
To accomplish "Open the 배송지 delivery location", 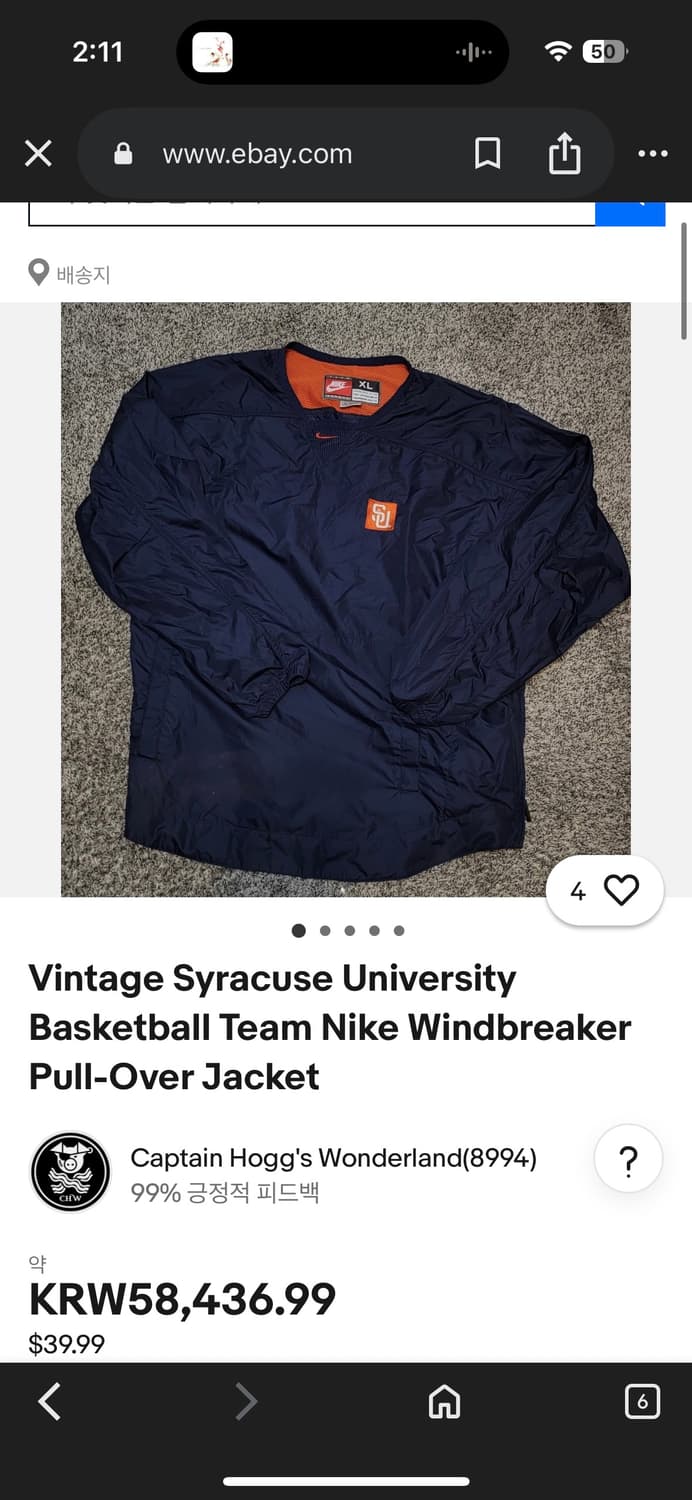I will (x=70, y=273).
